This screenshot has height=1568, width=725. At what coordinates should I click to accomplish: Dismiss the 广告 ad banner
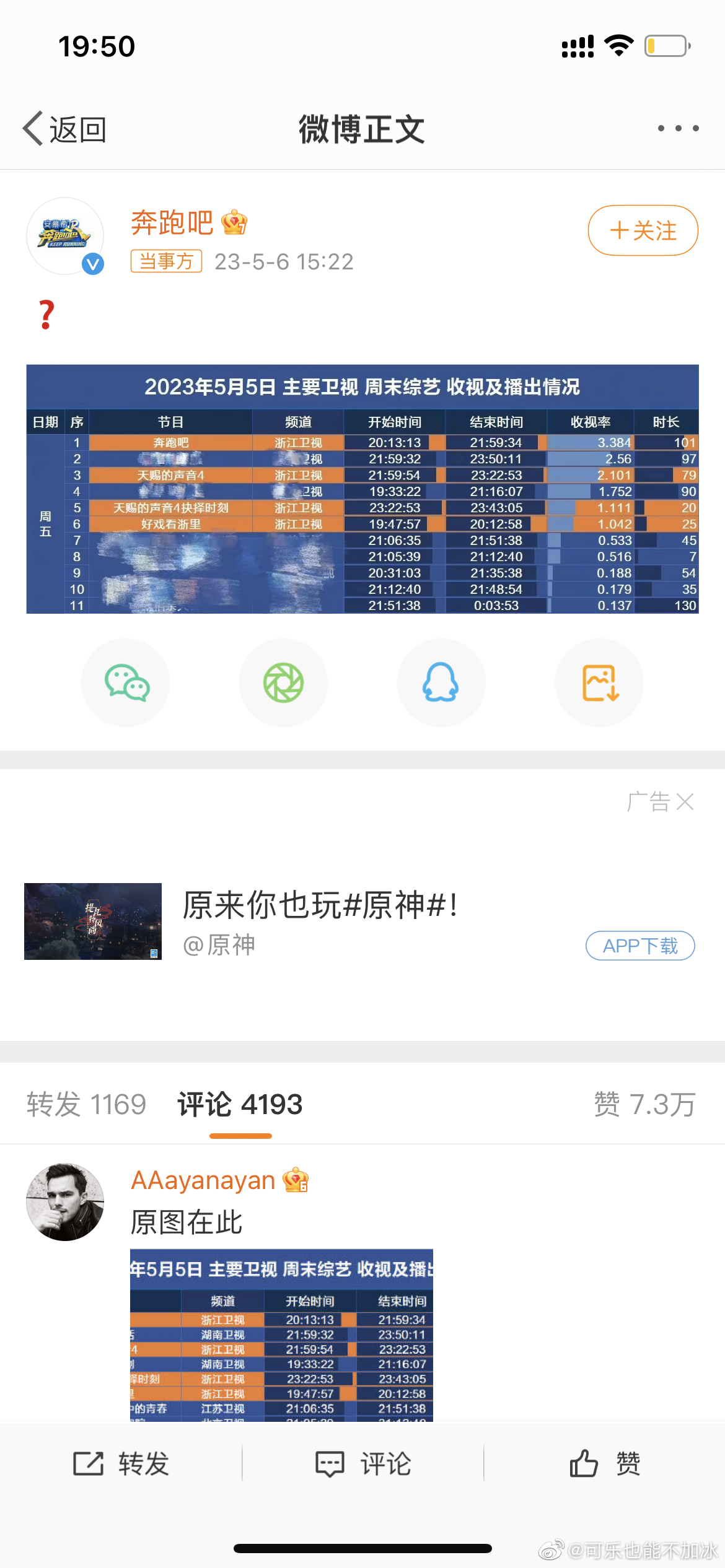click(685, 802)
